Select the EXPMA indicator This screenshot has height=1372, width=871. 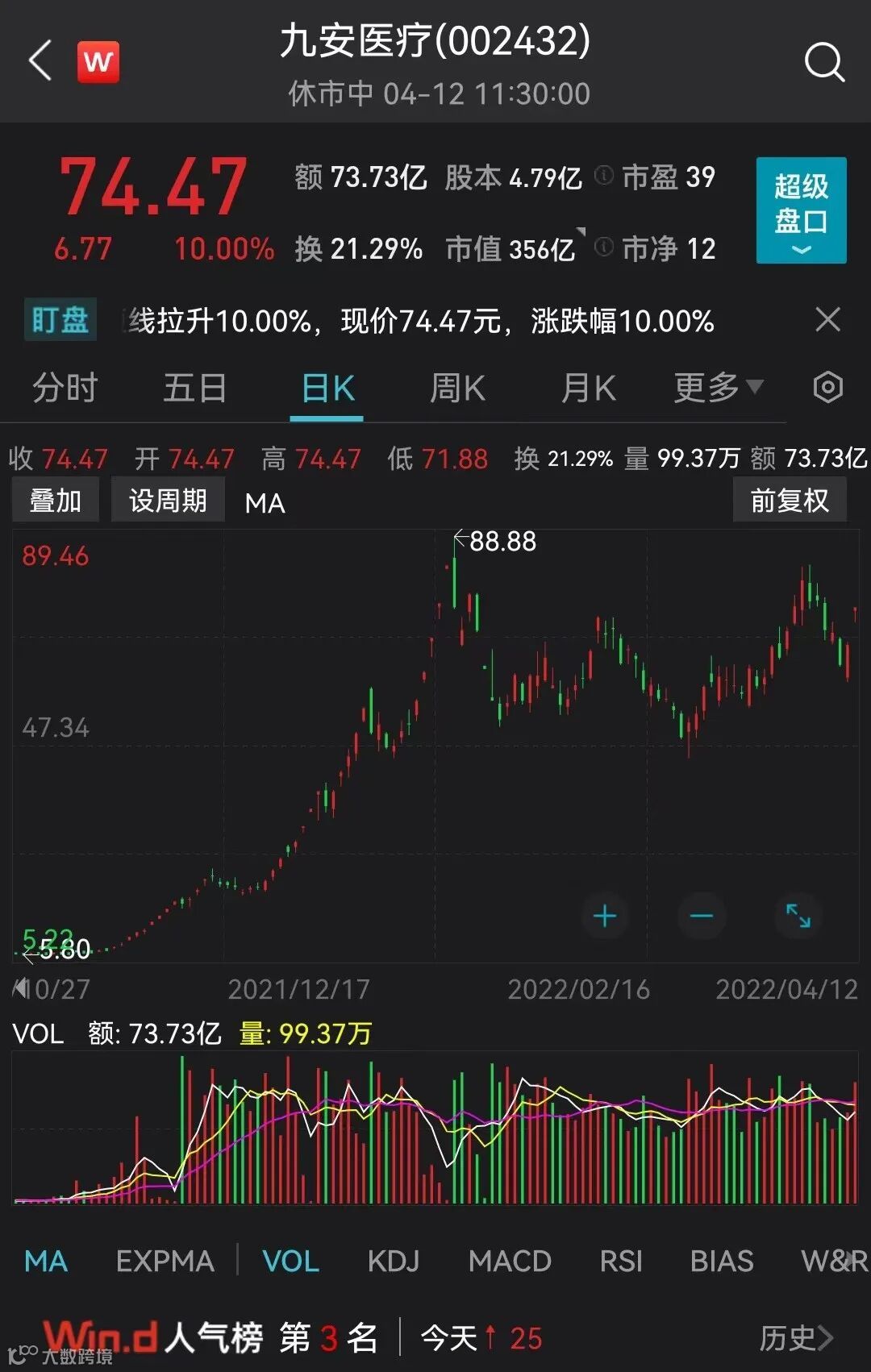165,1261
